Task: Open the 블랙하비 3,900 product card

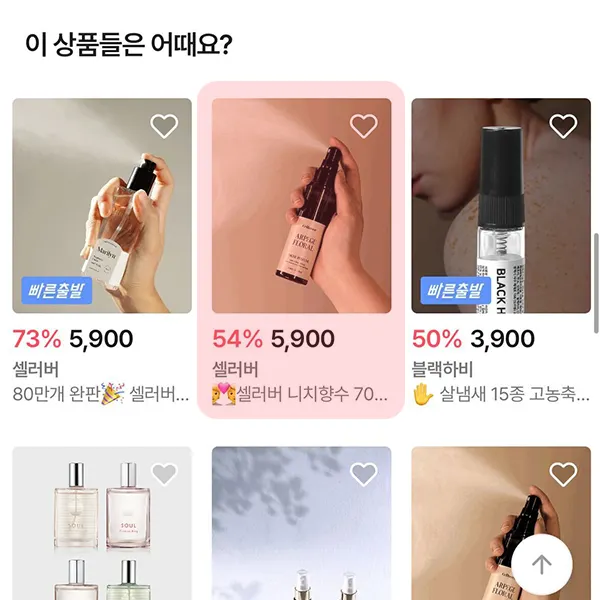Action: tap(501, 205)
